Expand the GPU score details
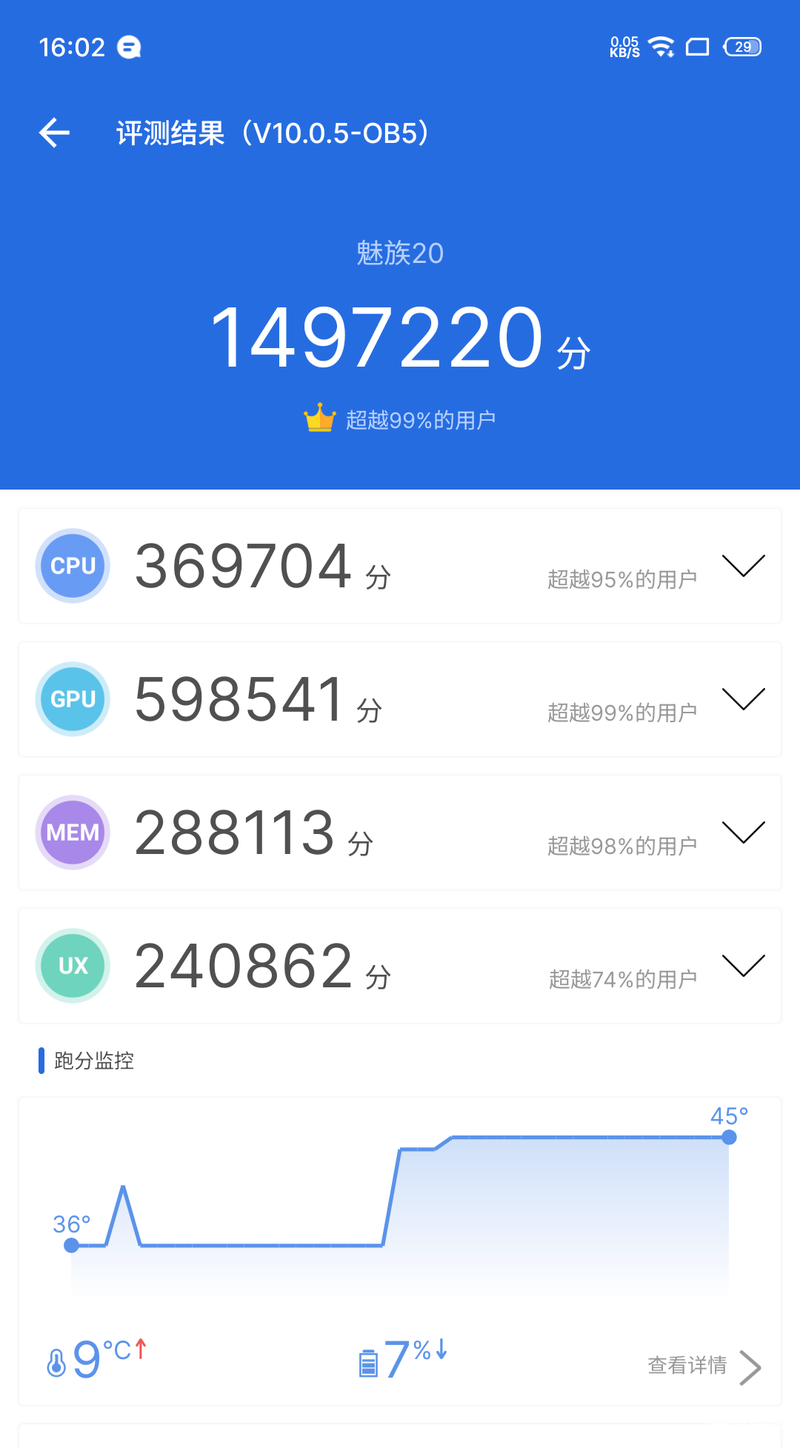Image resolution: width=800 pixels, height=1448 pixels. point(743,698)
